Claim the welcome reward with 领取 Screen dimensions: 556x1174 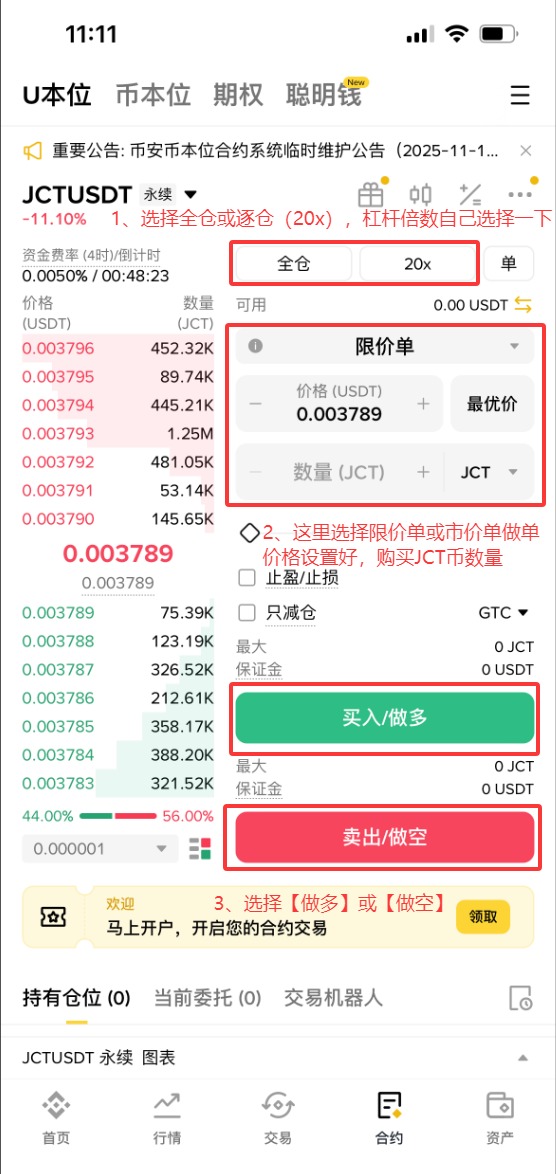(x=483, y=916)
